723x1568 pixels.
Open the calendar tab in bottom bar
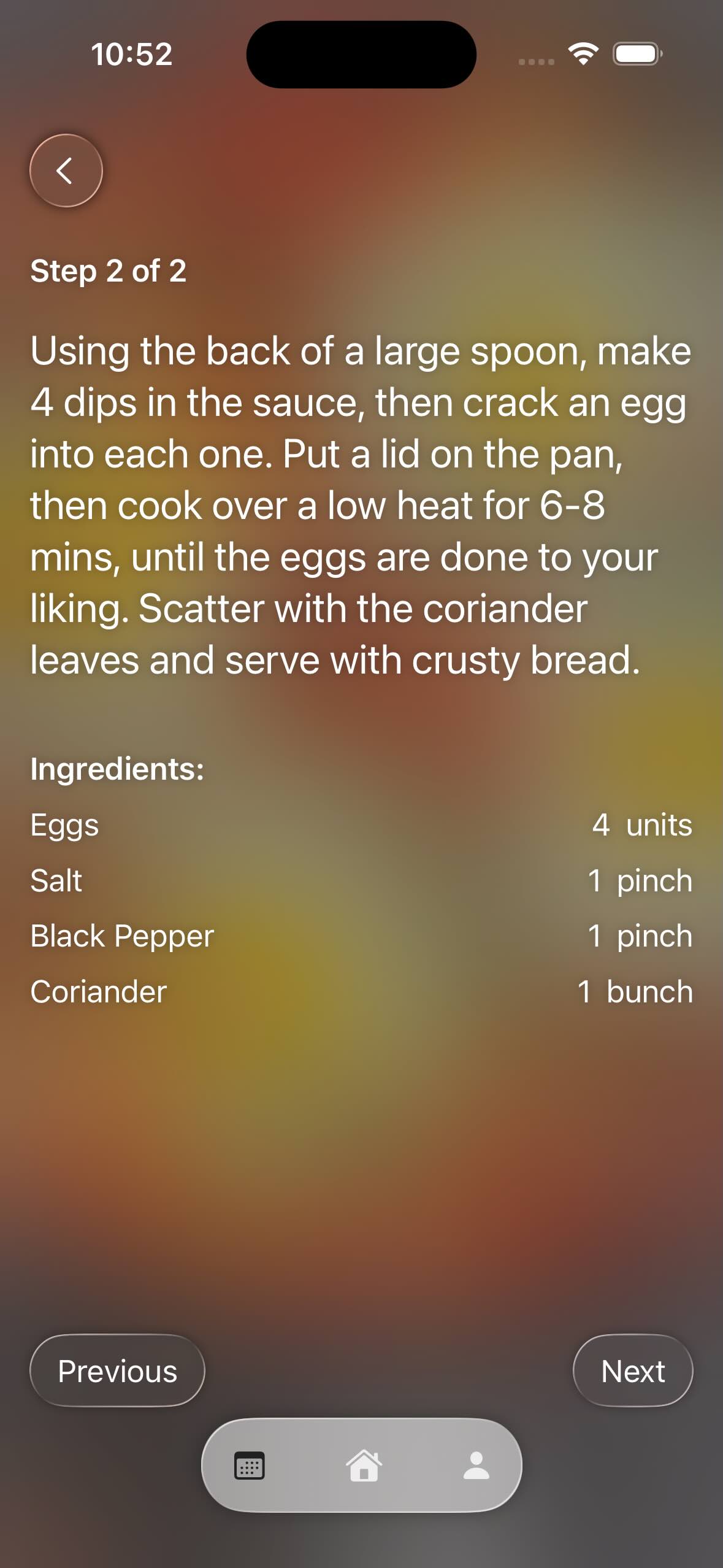coord(250,1466)
